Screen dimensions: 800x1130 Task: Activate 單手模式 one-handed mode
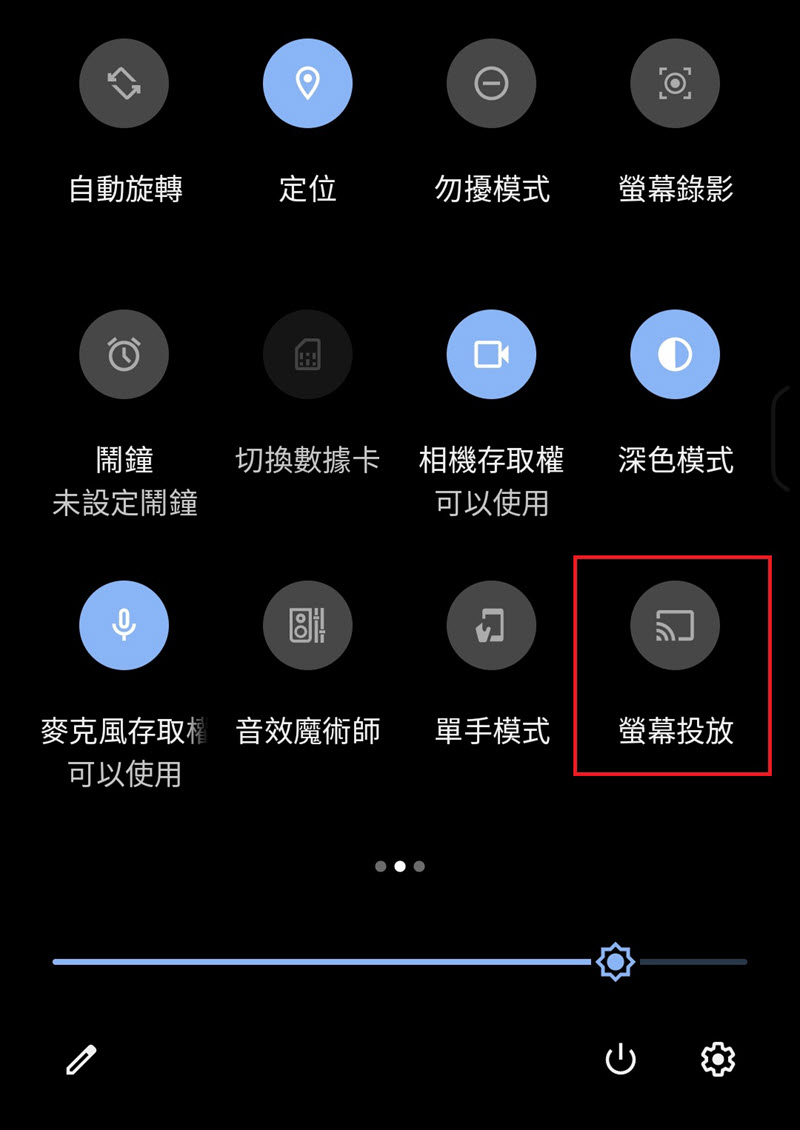(491, 624)
